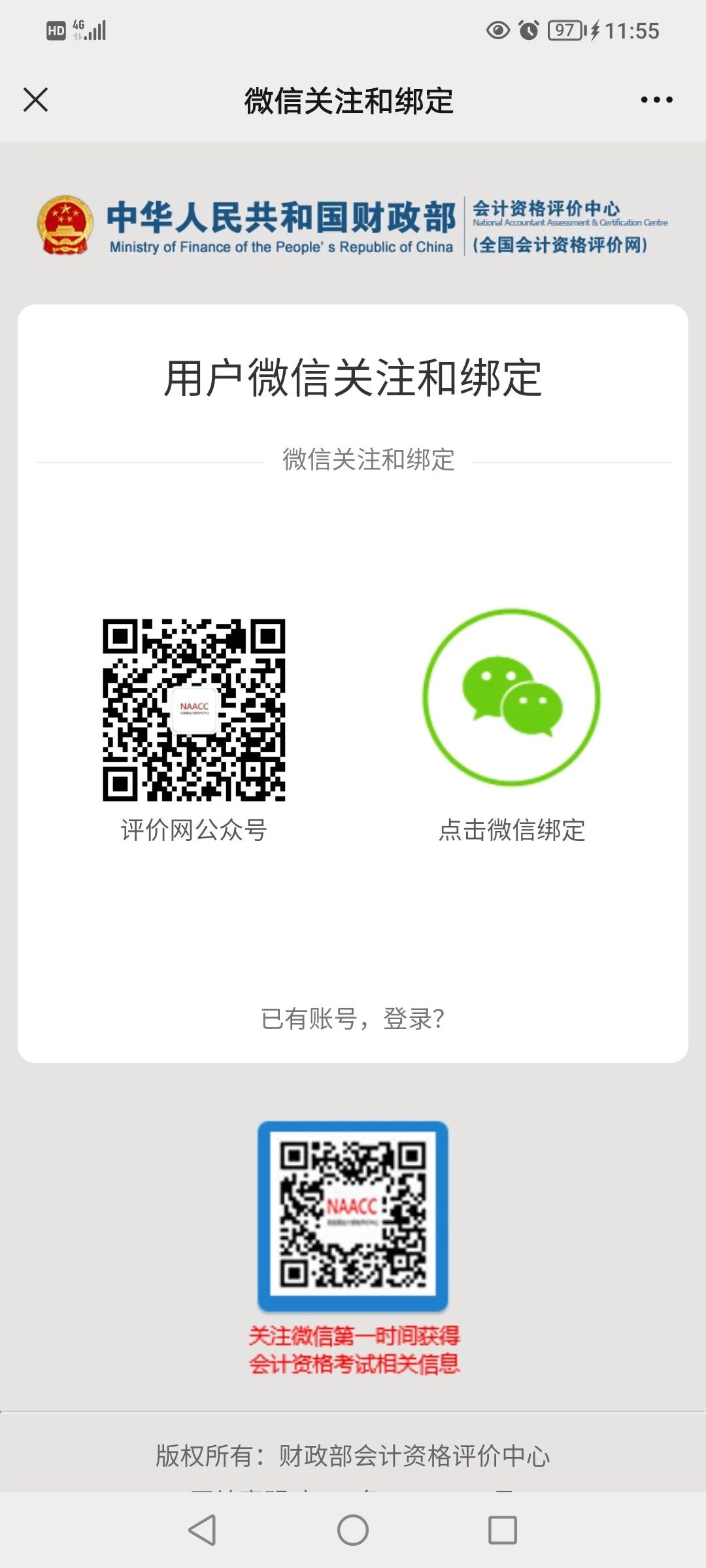
Task: Return to the phone home screen
Action: tap(353, 1529)
